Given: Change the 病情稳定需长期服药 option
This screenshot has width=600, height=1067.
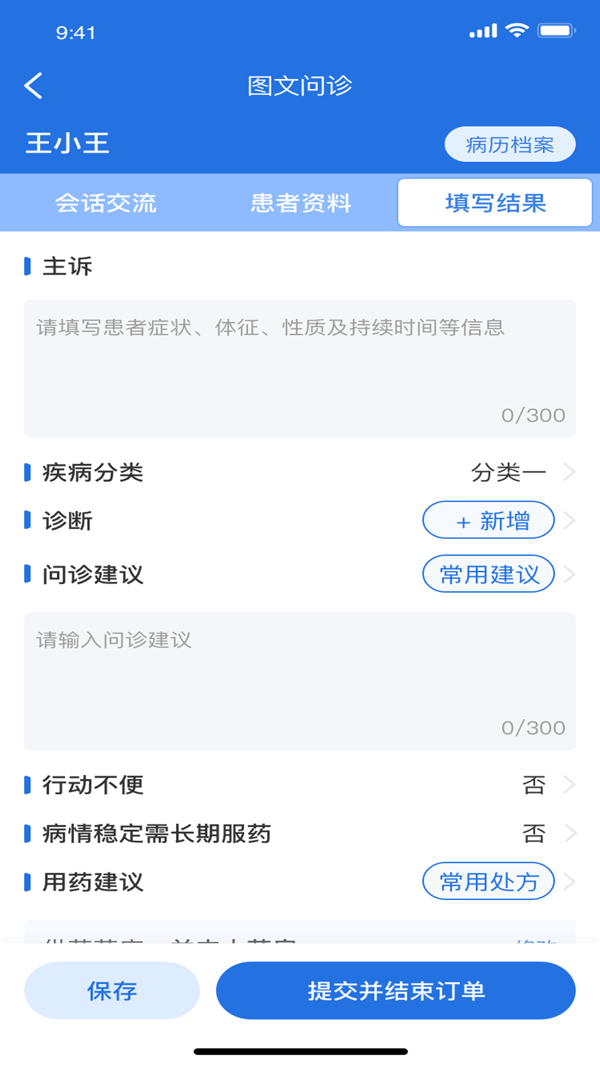Looking at the screenshot, I should tap(545, 833).
